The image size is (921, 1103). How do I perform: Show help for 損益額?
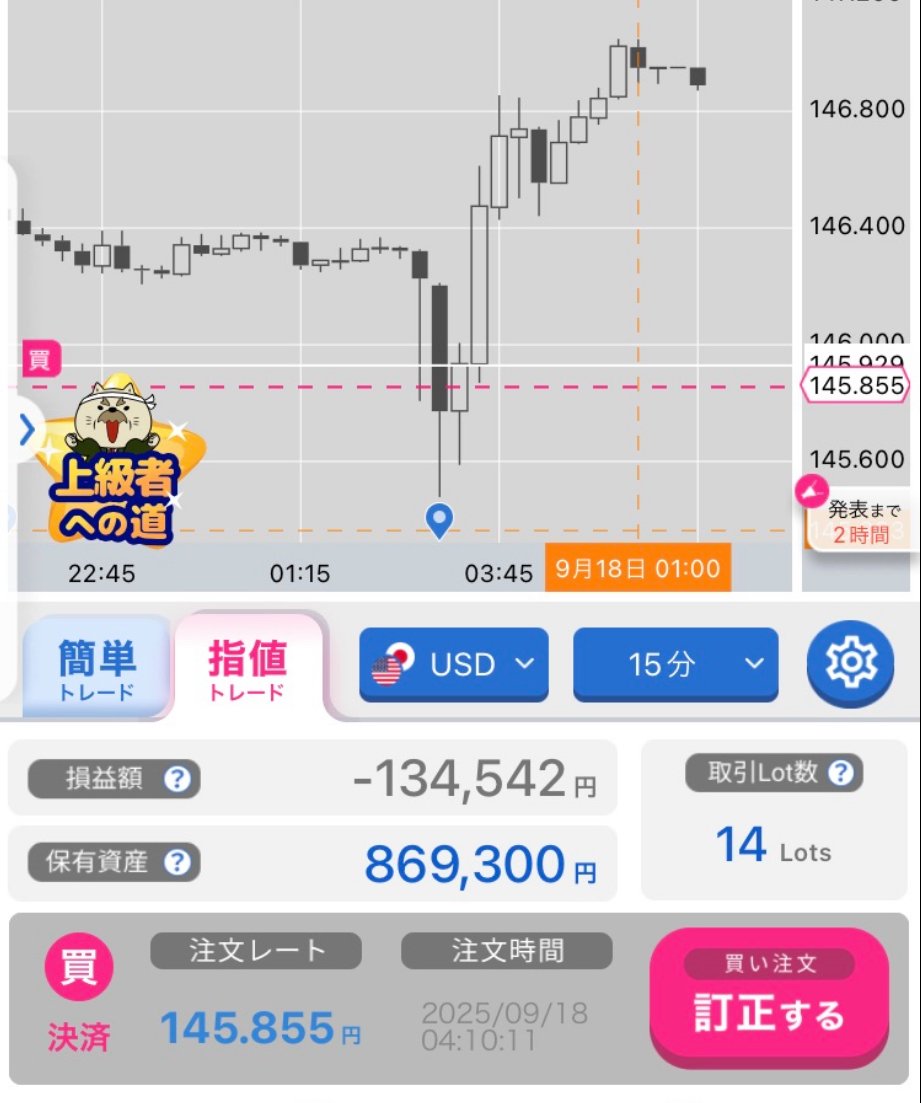tap(177, 779)
